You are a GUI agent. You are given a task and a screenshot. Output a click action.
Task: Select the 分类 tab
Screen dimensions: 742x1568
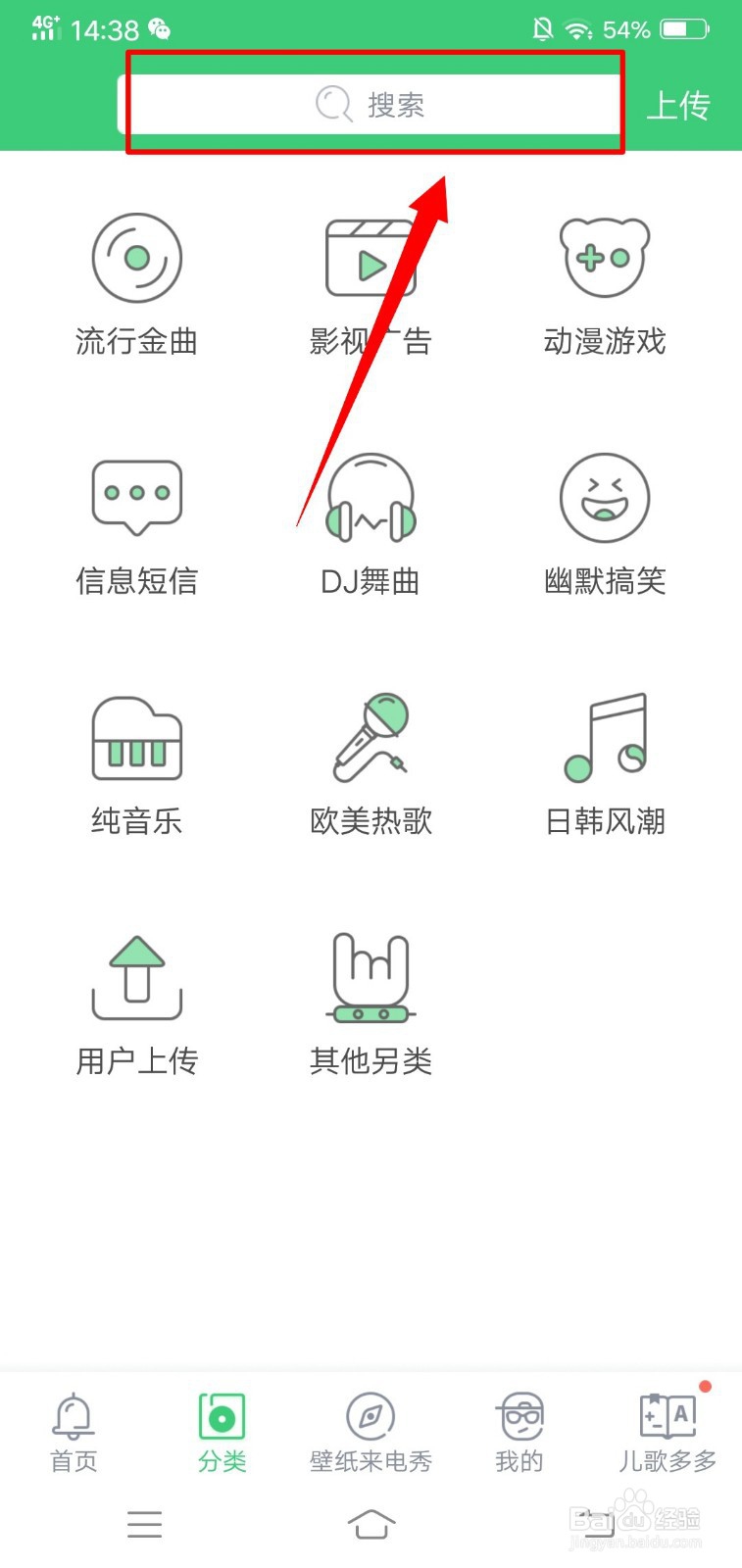point(223,1433)
